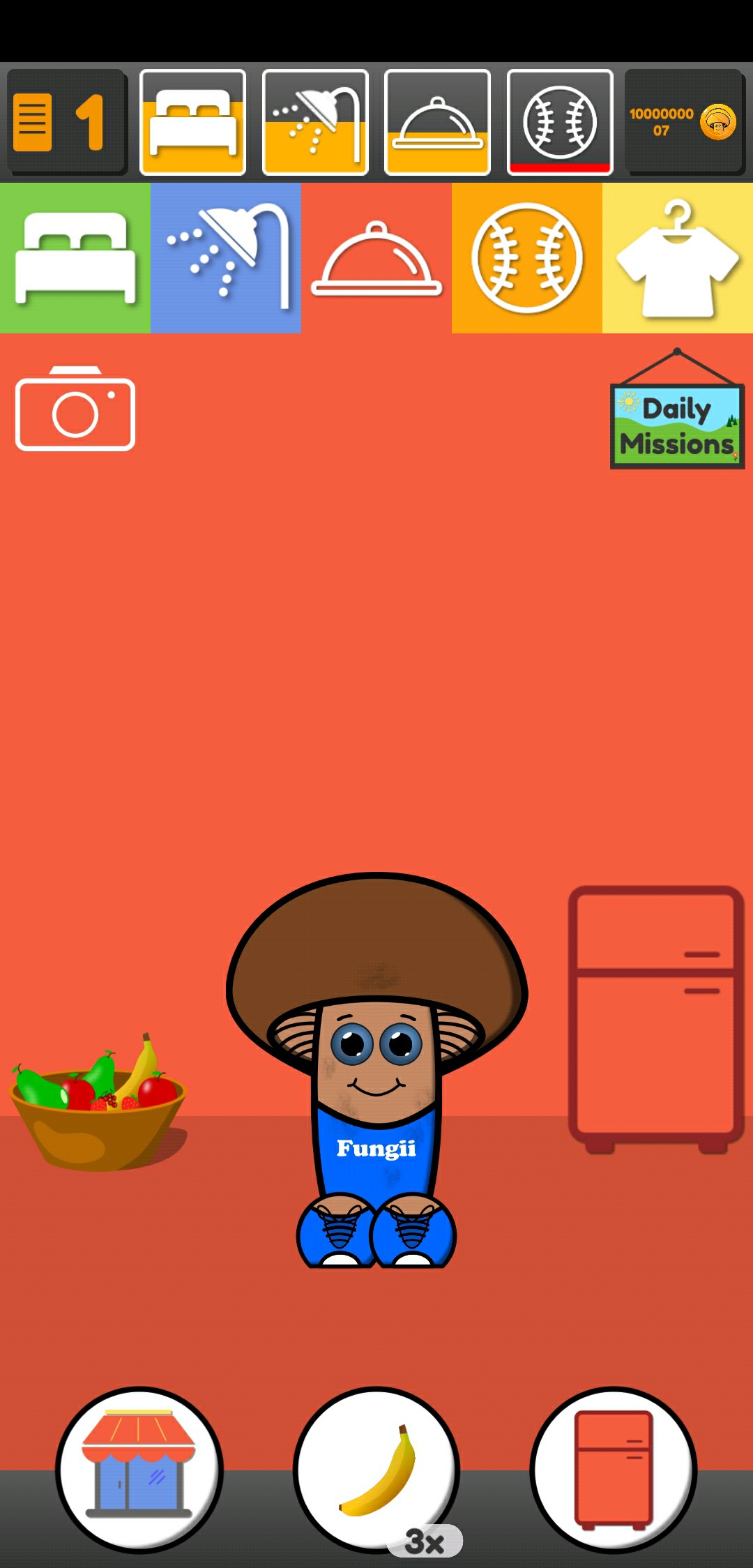The width and height of the screenshot is (753, 1568).
Task: Go to the green bedroom tab
Action: tap(75, 258)
